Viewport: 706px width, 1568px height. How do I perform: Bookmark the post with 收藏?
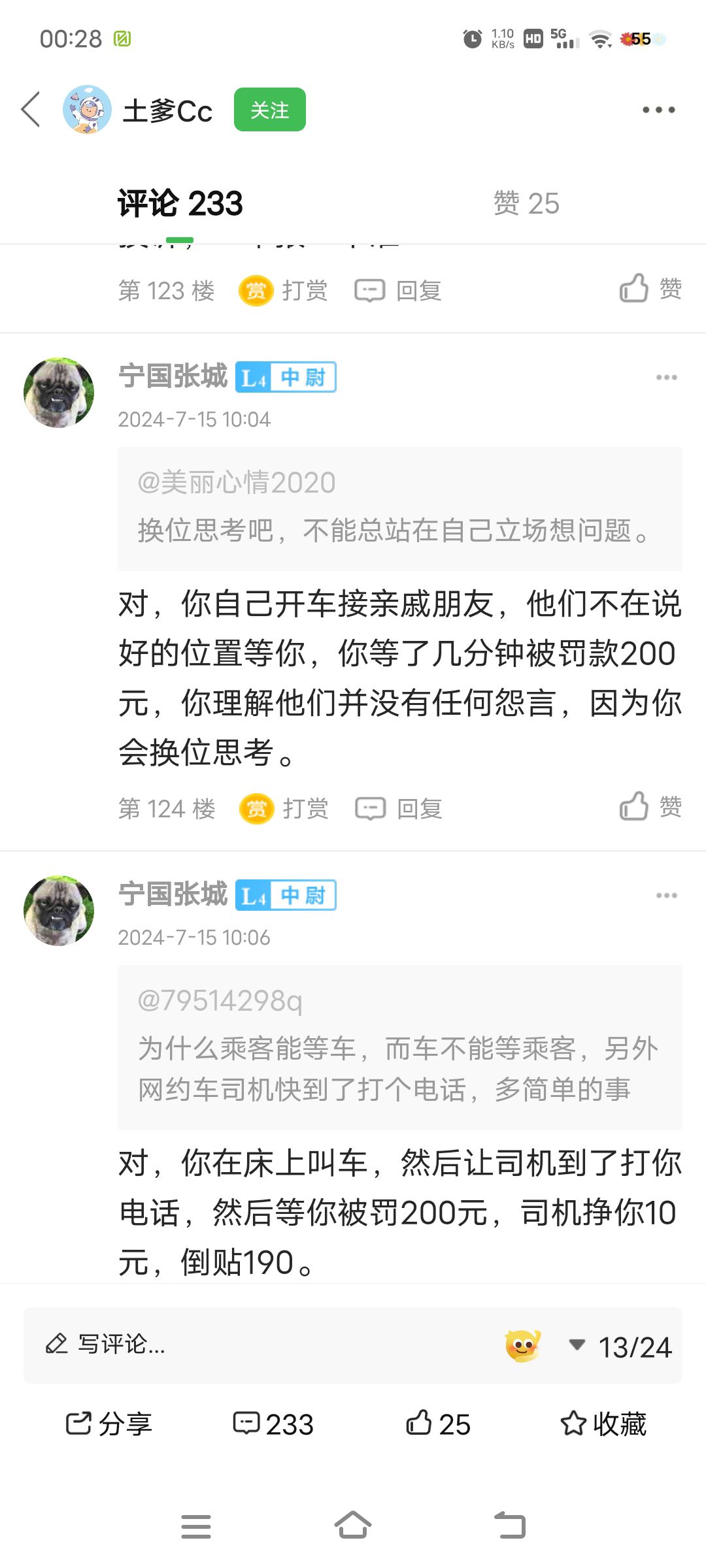click(x=603, y=1424)
